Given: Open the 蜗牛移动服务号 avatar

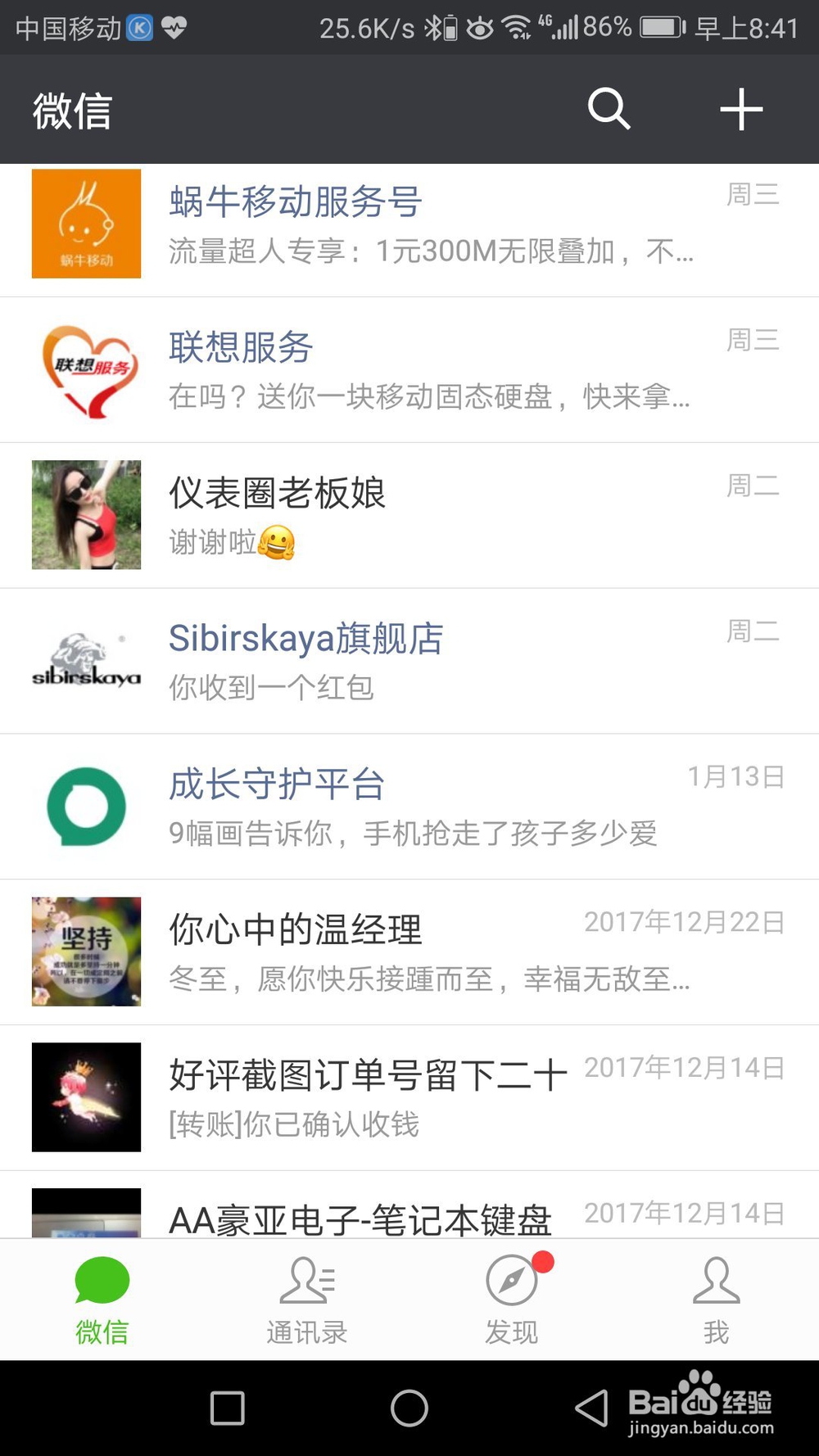Looking at the screenshot, I should pos(85,224).
